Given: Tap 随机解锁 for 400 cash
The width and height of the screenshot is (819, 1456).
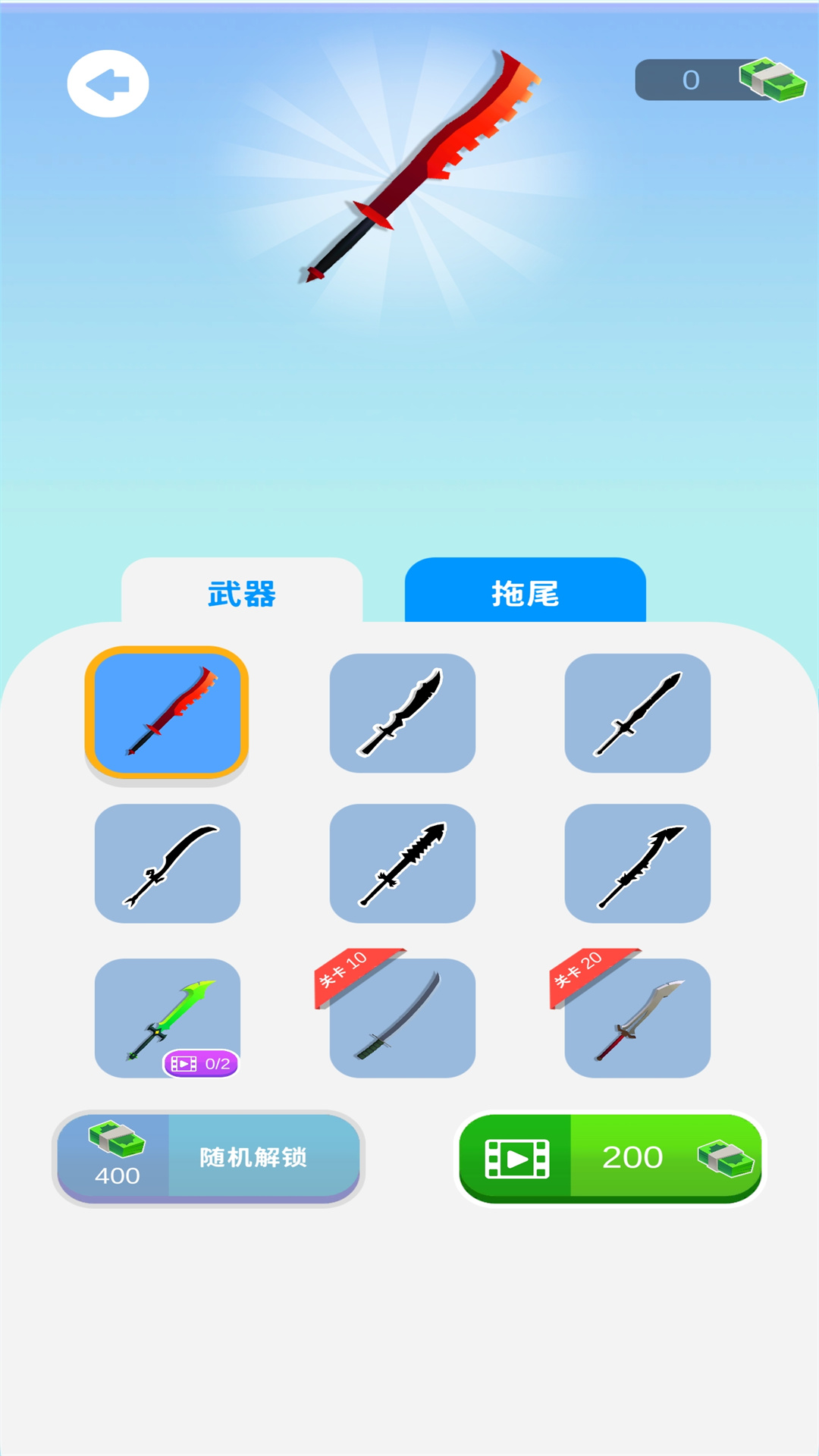Looking at the screenshot, I should tap(209, 1157).
